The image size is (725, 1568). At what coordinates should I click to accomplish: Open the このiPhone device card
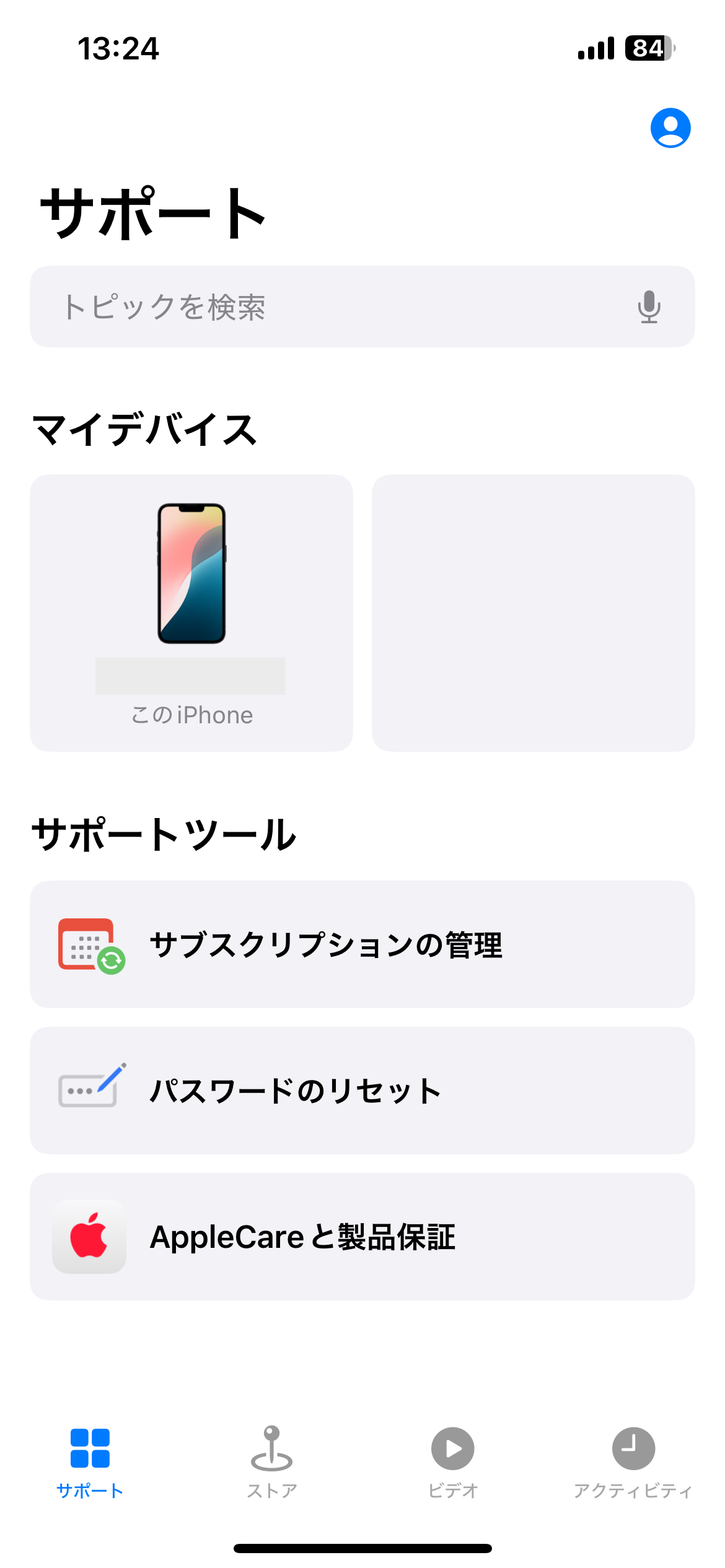click(191, 613)
